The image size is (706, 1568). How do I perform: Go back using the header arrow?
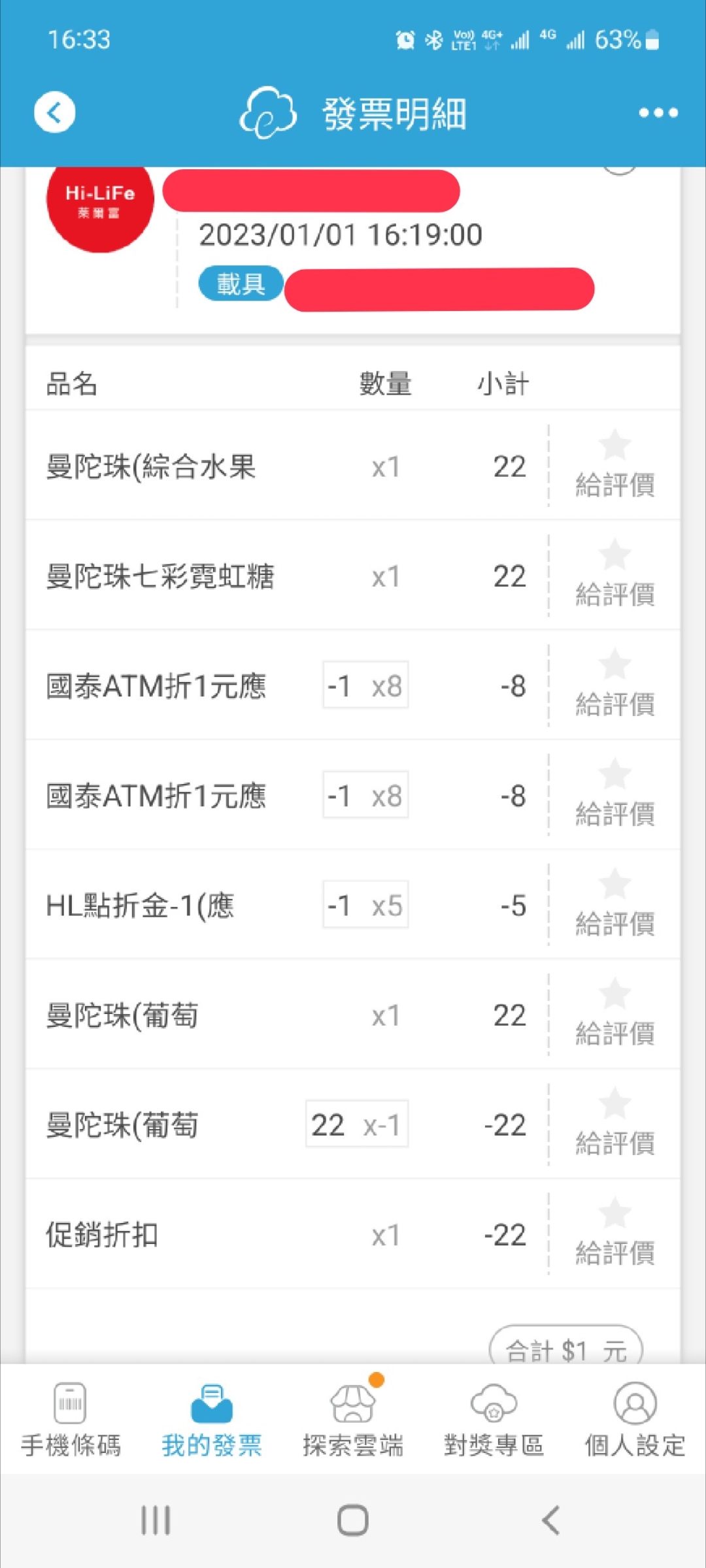(54, 112)
